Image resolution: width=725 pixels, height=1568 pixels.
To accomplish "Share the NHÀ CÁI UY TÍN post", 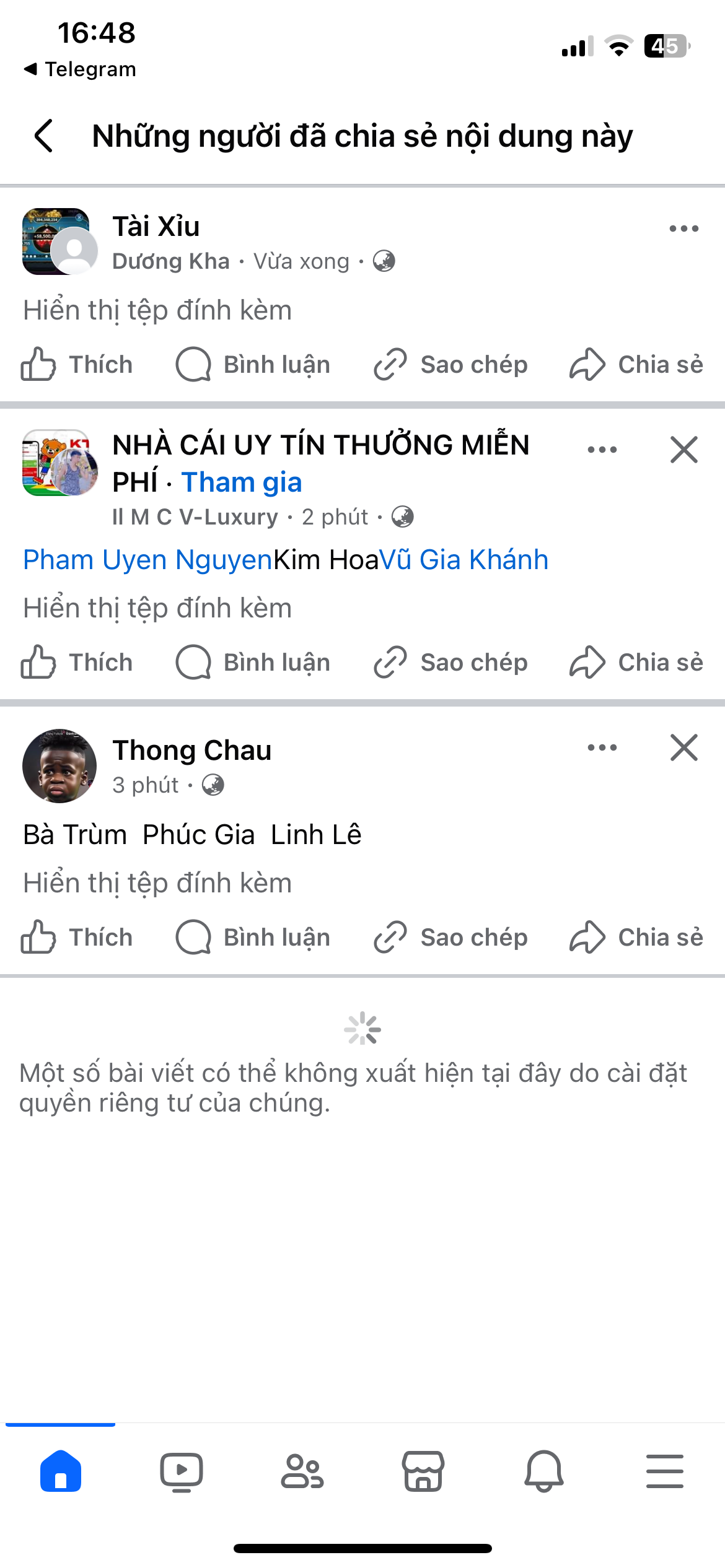I will (636, 662).
